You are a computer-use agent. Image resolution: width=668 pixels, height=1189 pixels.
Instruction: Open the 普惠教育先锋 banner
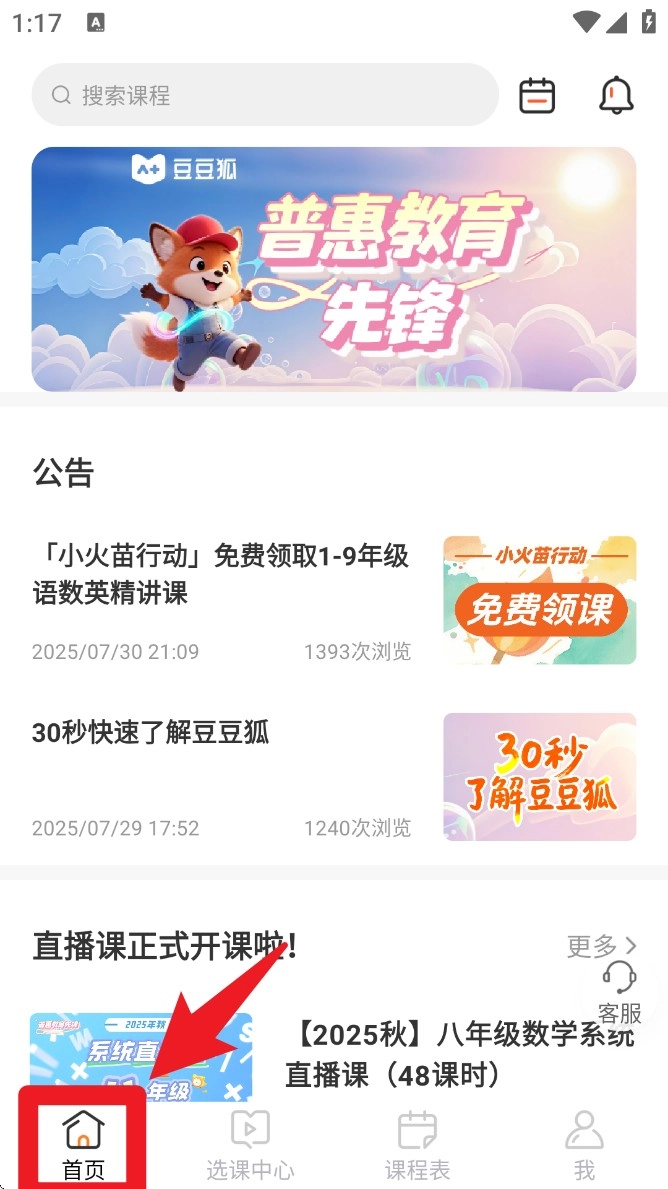pyautogui.click(x=334, y=269)
